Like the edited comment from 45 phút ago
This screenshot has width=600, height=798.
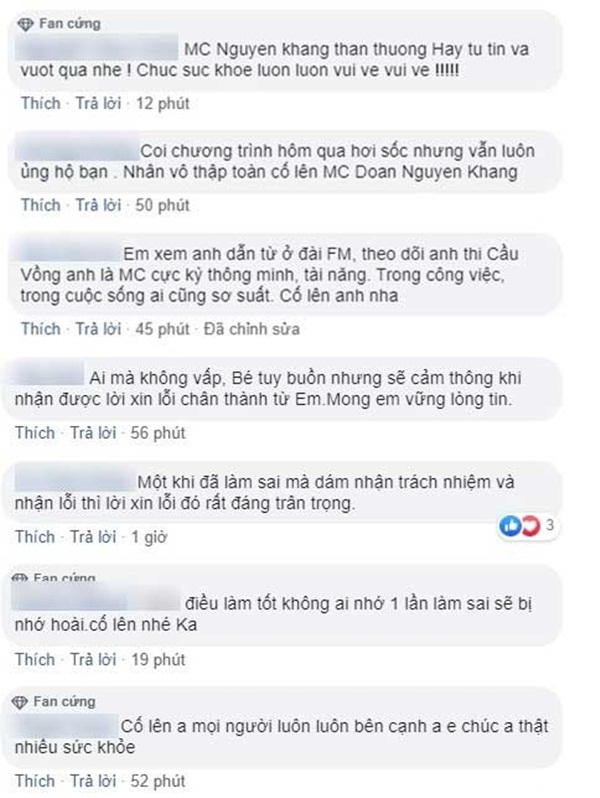[x=40, y=328]
